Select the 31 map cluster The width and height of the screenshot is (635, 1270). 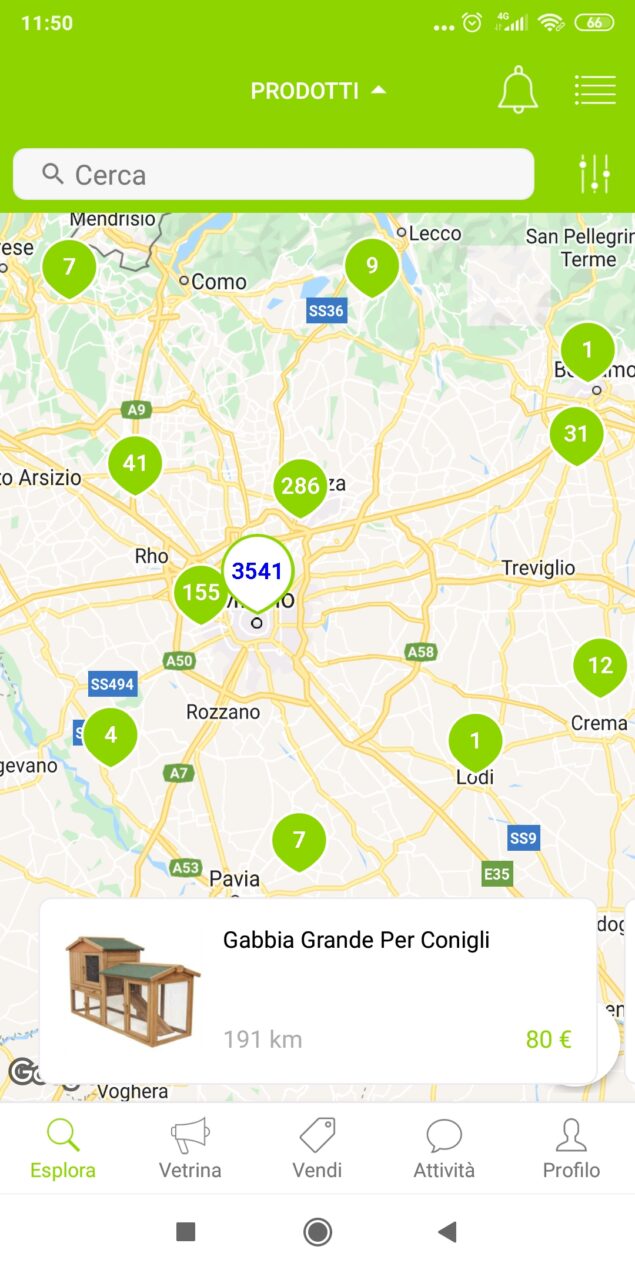pos(576,434)
